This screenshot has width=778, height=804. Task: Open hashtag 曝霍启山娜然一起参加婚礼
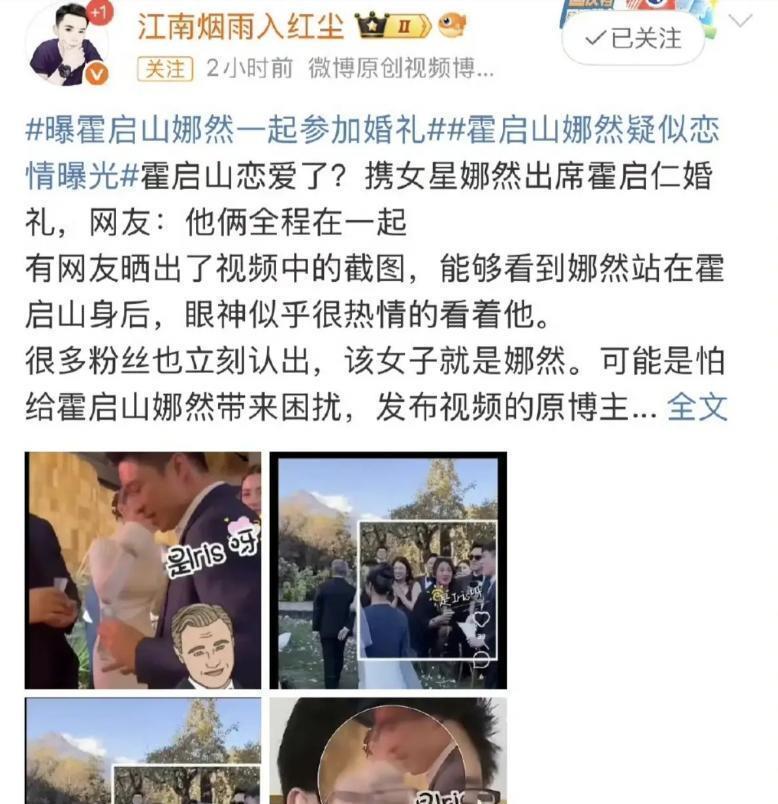click(x=225, y=130)
